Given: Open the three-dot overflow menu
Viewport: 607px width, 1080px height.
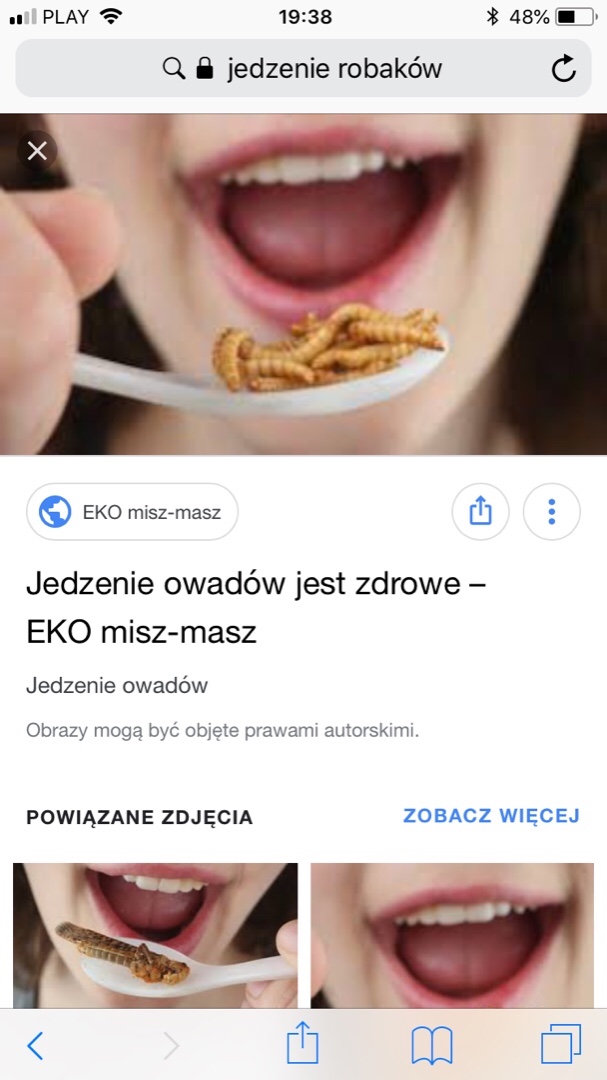Looking at the screenshot, I should tap(551, 512).
